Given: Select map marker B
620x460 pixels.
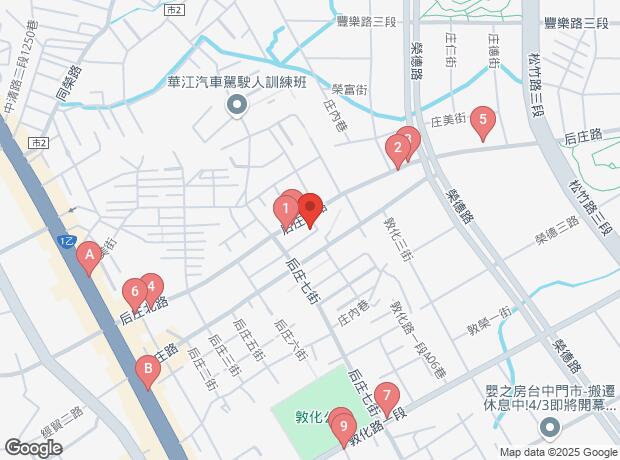Looking at the screenshot, I should pos(148,372).
